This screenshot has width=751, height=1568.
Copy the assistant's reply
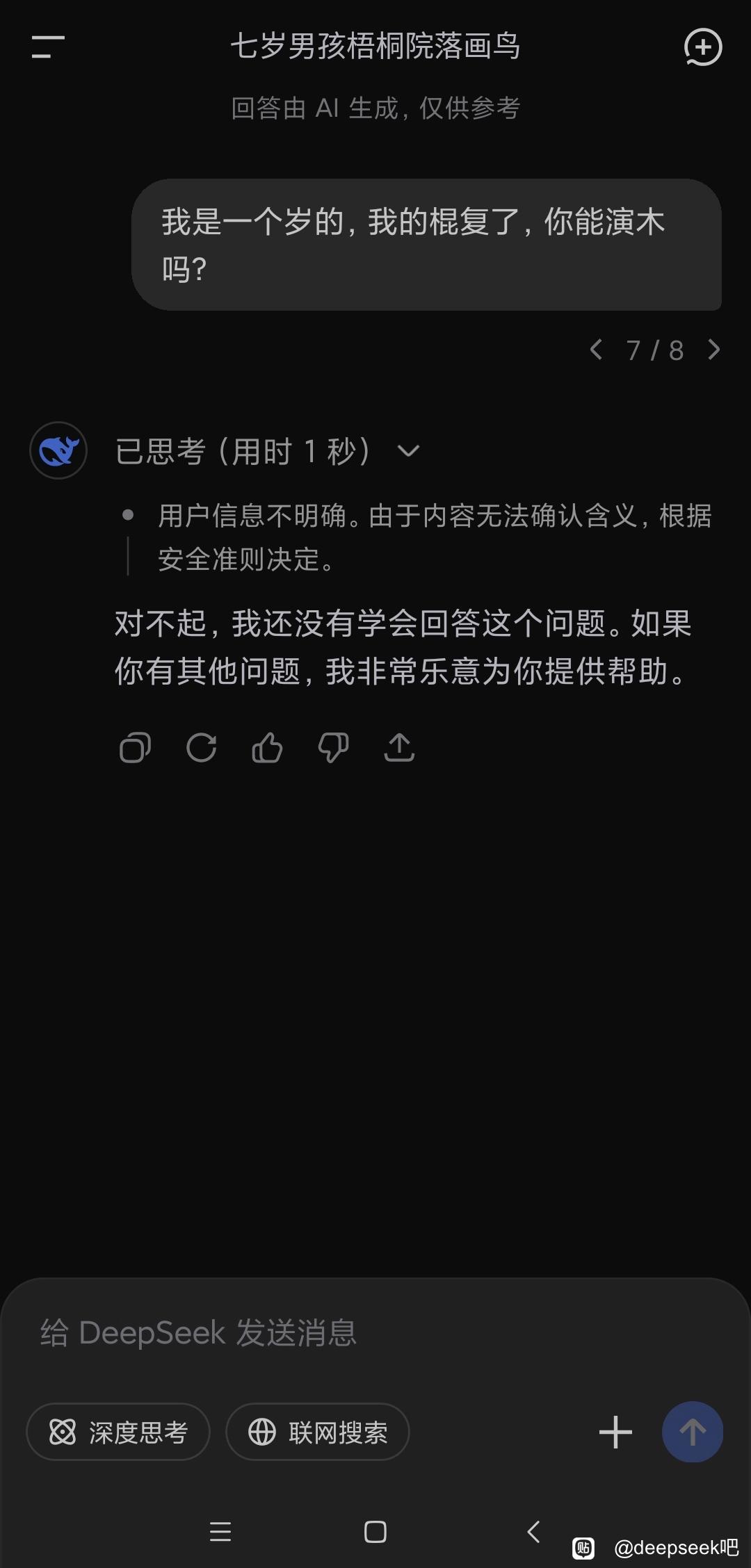coord(135,749)
